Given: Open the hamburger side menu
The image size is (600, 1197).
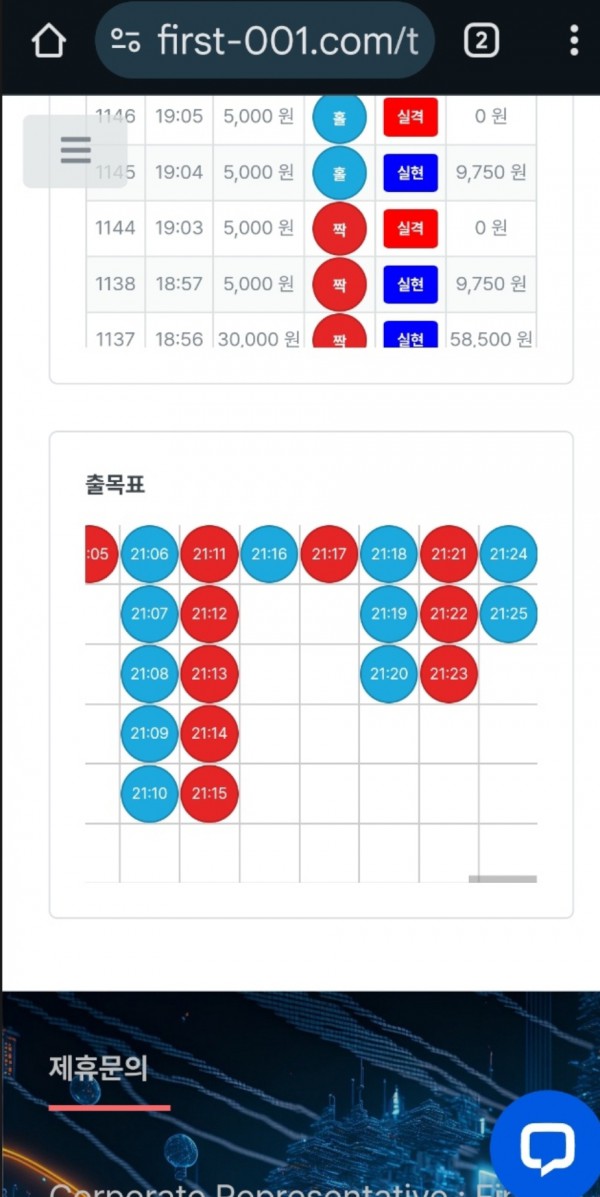Looking at the screenshot, I should [x=75, y=151].
